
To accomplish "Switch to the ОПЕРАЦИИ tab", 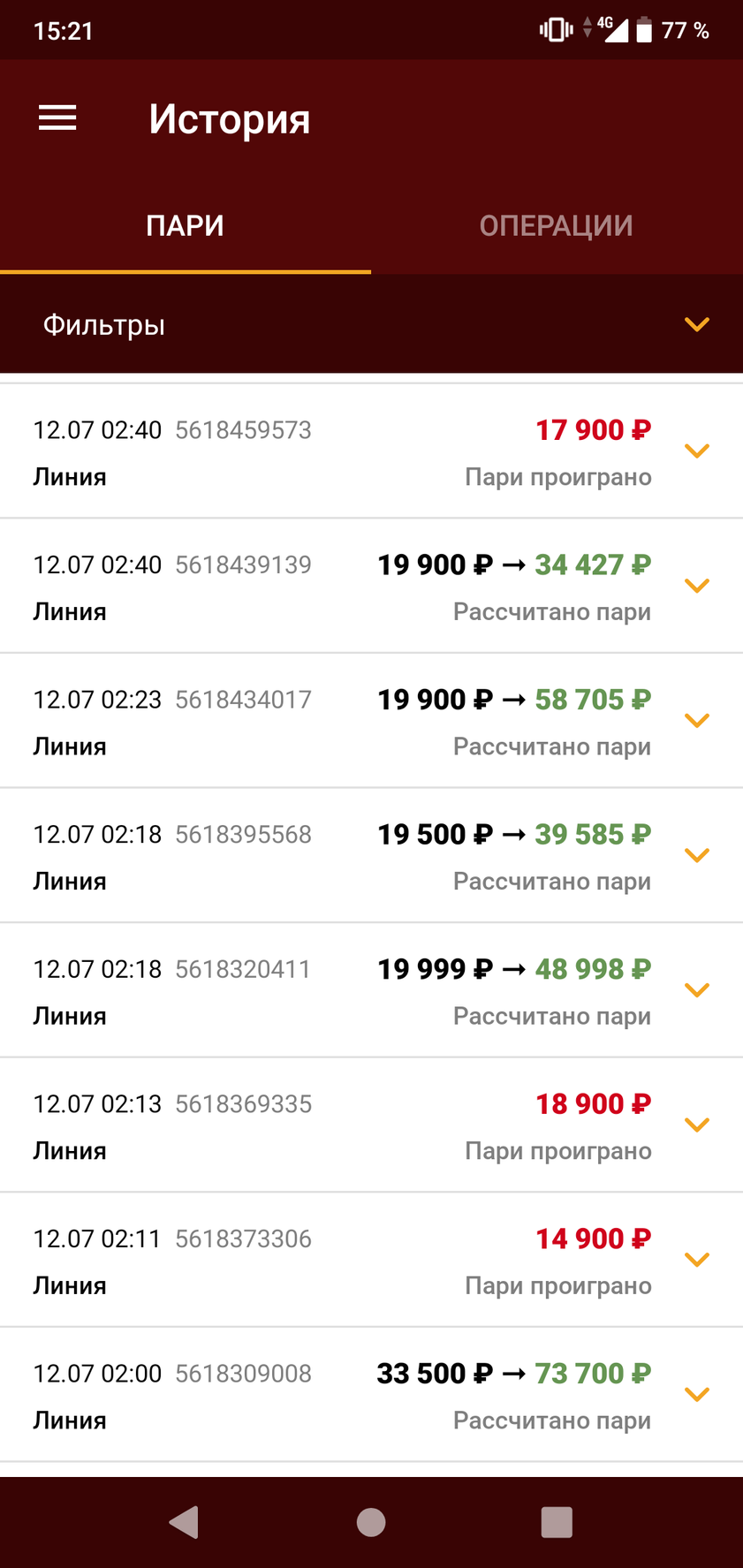I will (557, 226).
